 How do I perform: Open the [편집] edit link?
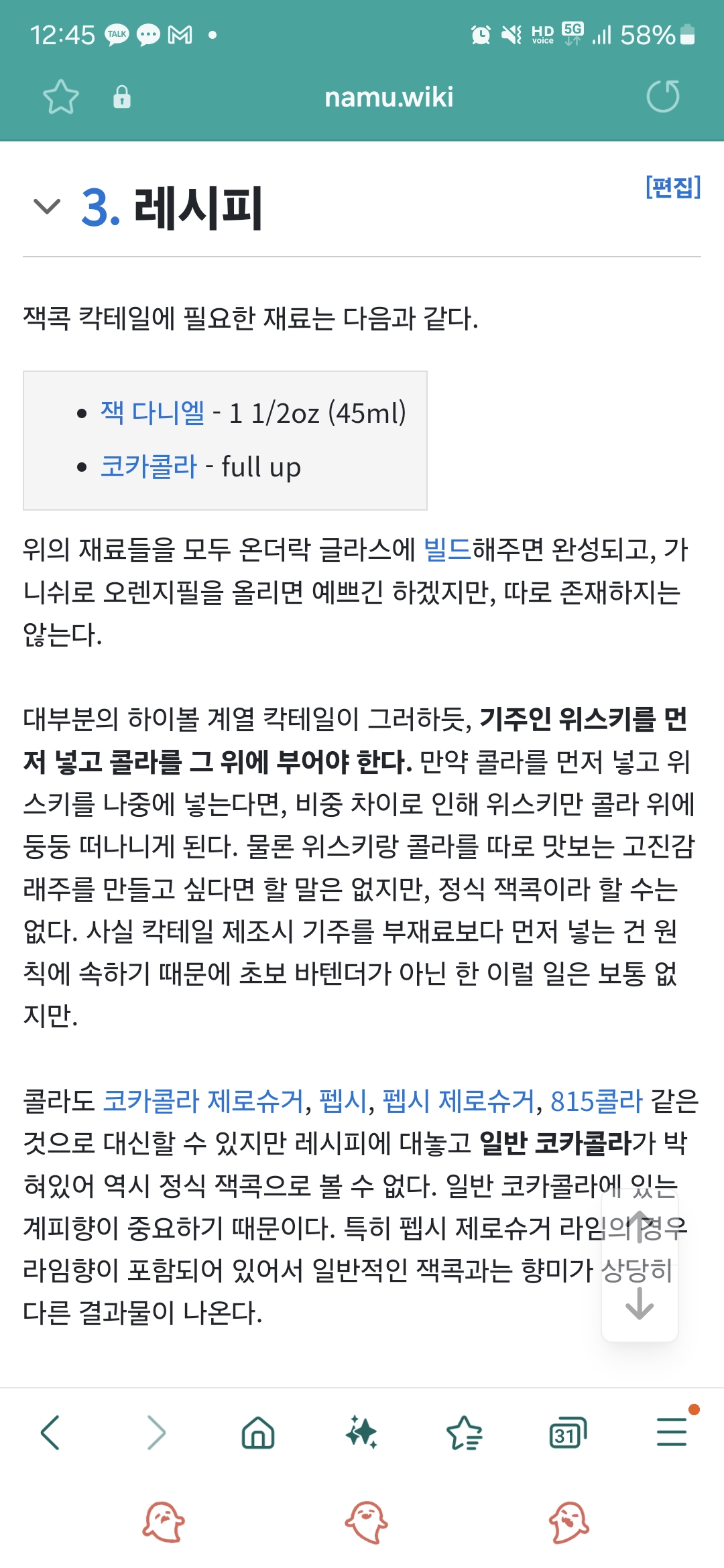pyautogui.click(x=672, y=187)
